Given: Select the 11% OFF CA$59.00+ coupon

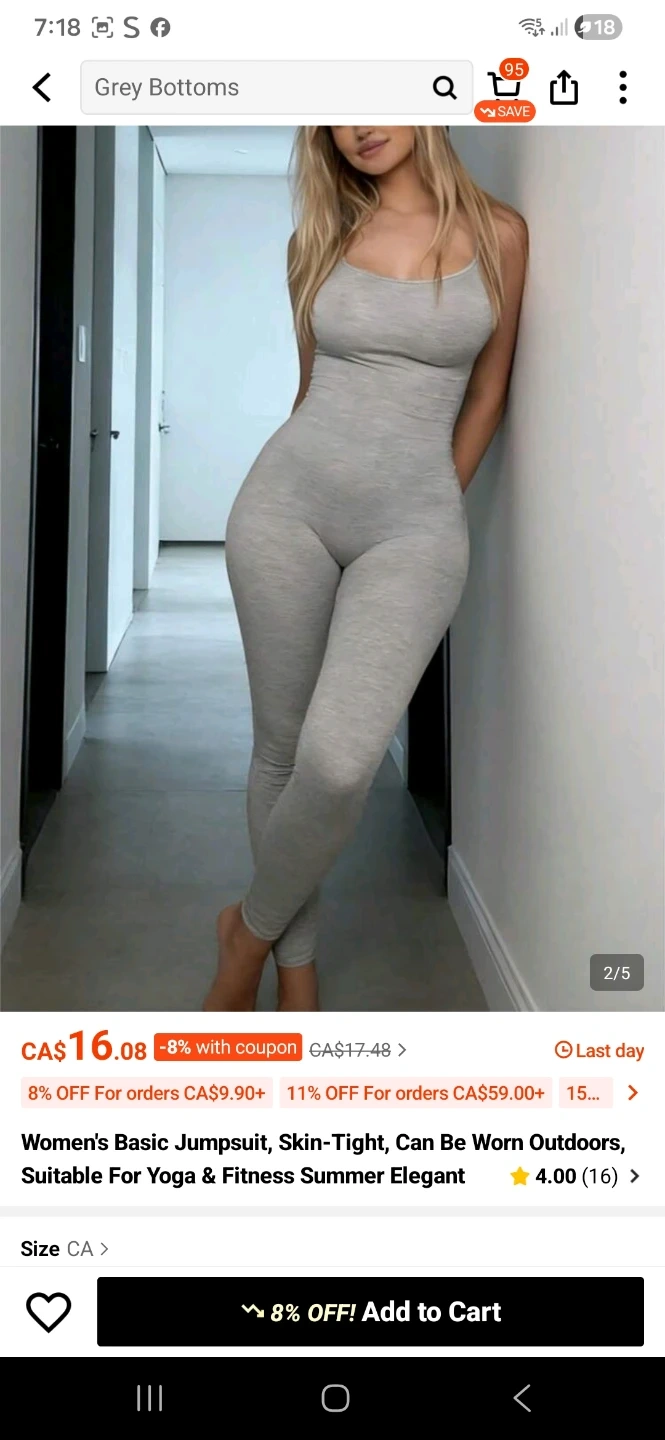Looking at the screenshot, I should (x=416, y=1093).
